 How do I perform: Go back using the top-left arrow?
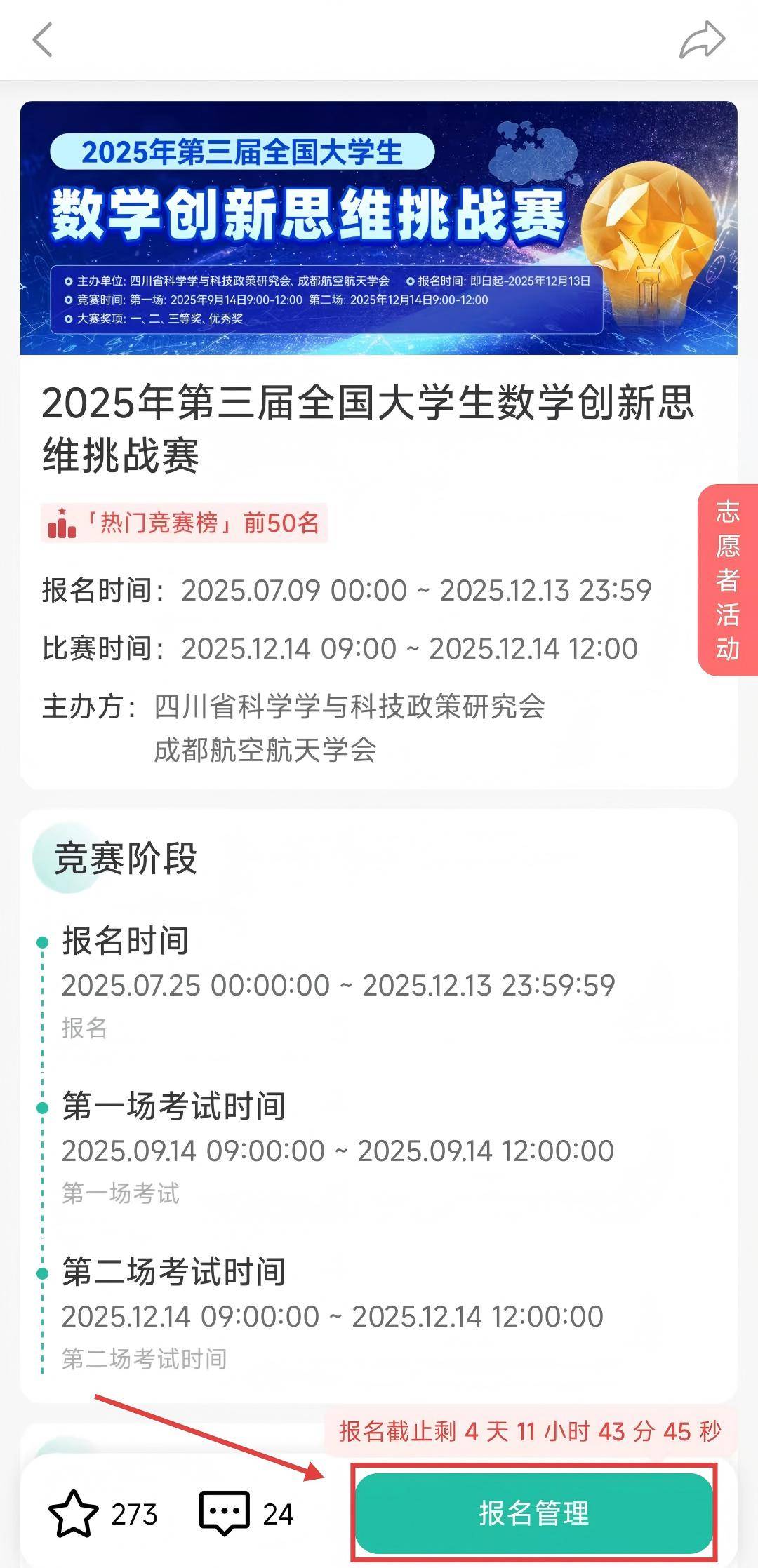tap(43, 40)
